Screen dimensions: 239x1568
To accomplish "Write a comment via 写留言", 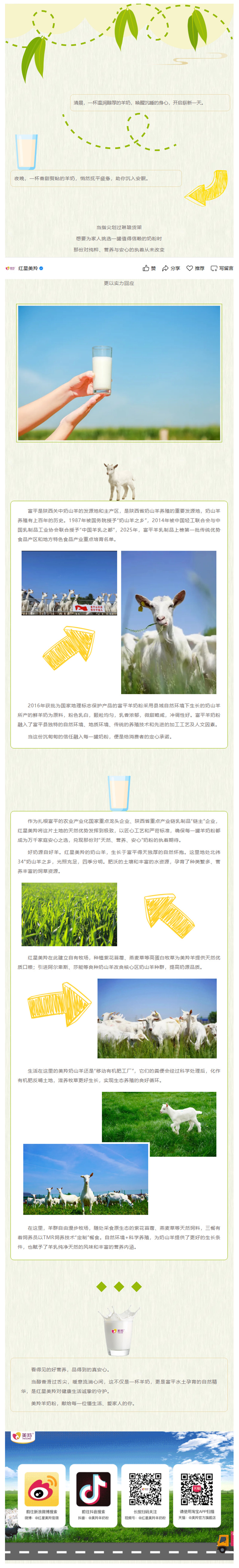I will [222, 268].
